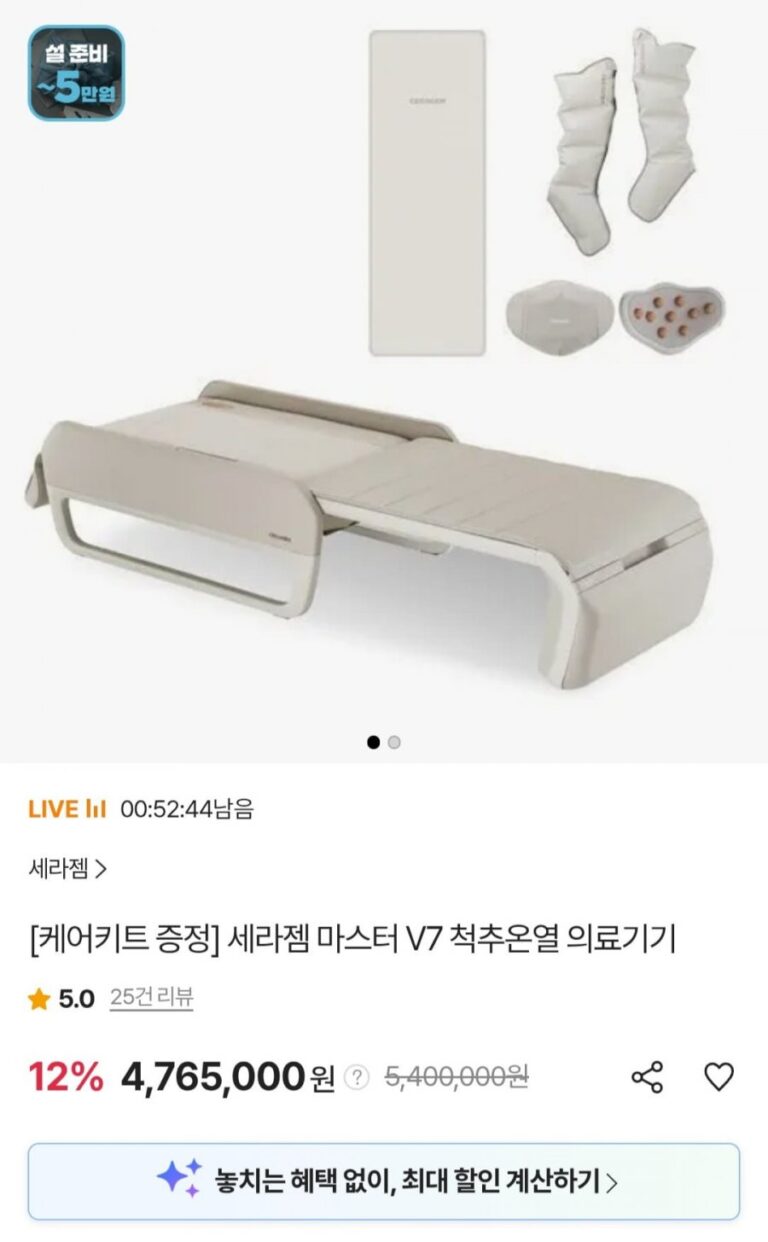768x1242 pixels.
Task: Jump to the second product image dot
Action: (395, 742)
